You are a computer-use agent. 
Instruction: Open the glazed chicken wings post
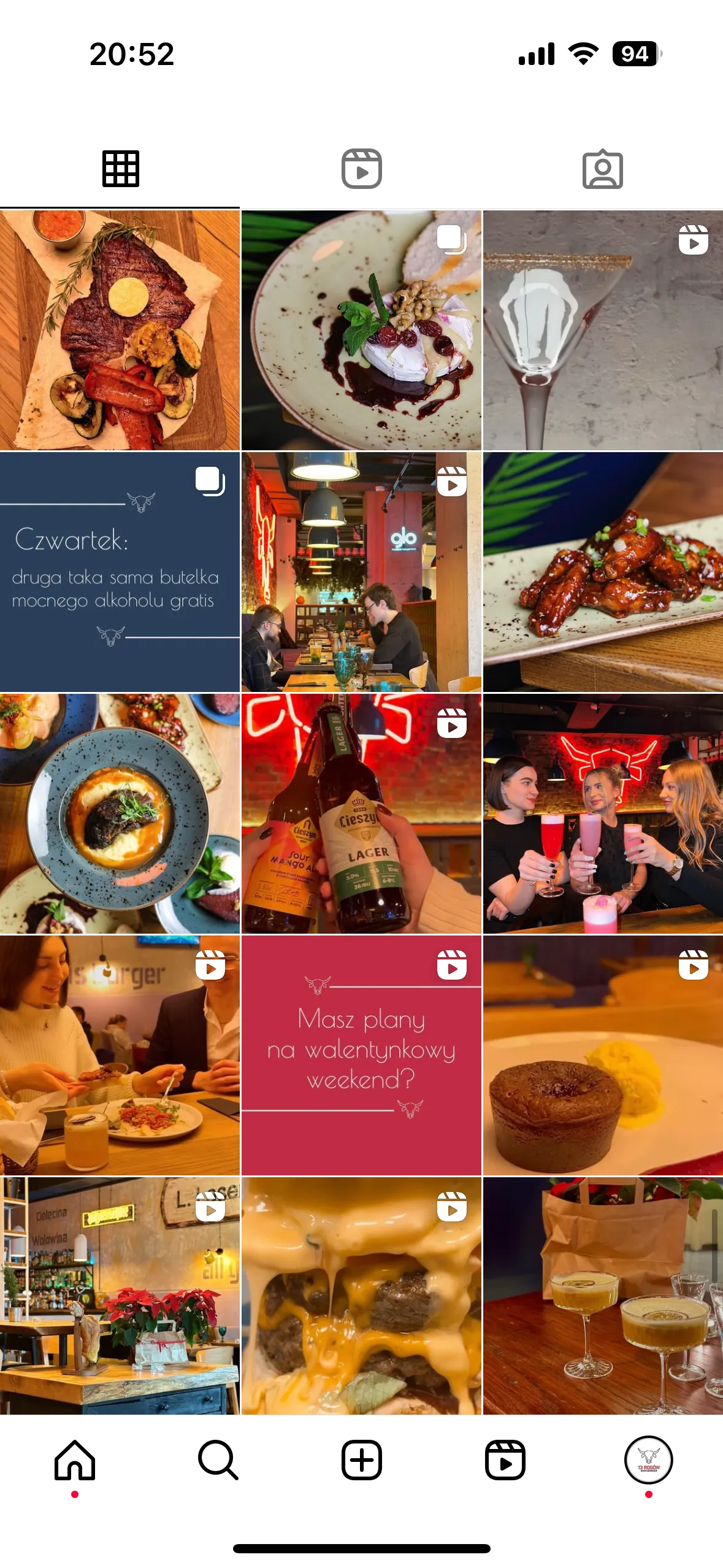pyautogui.click(x=603, y=572)
